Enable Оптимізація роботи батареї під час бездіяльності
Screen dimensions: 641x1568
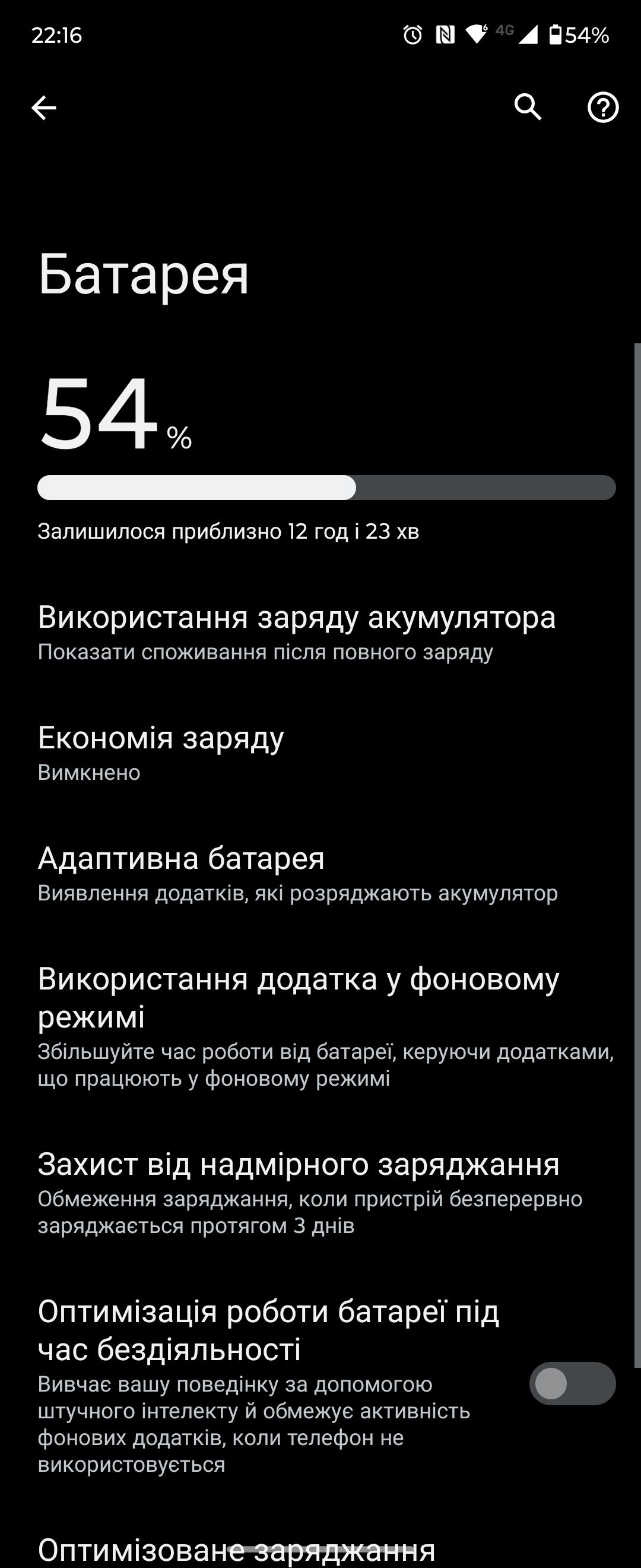pos(572,1383)
